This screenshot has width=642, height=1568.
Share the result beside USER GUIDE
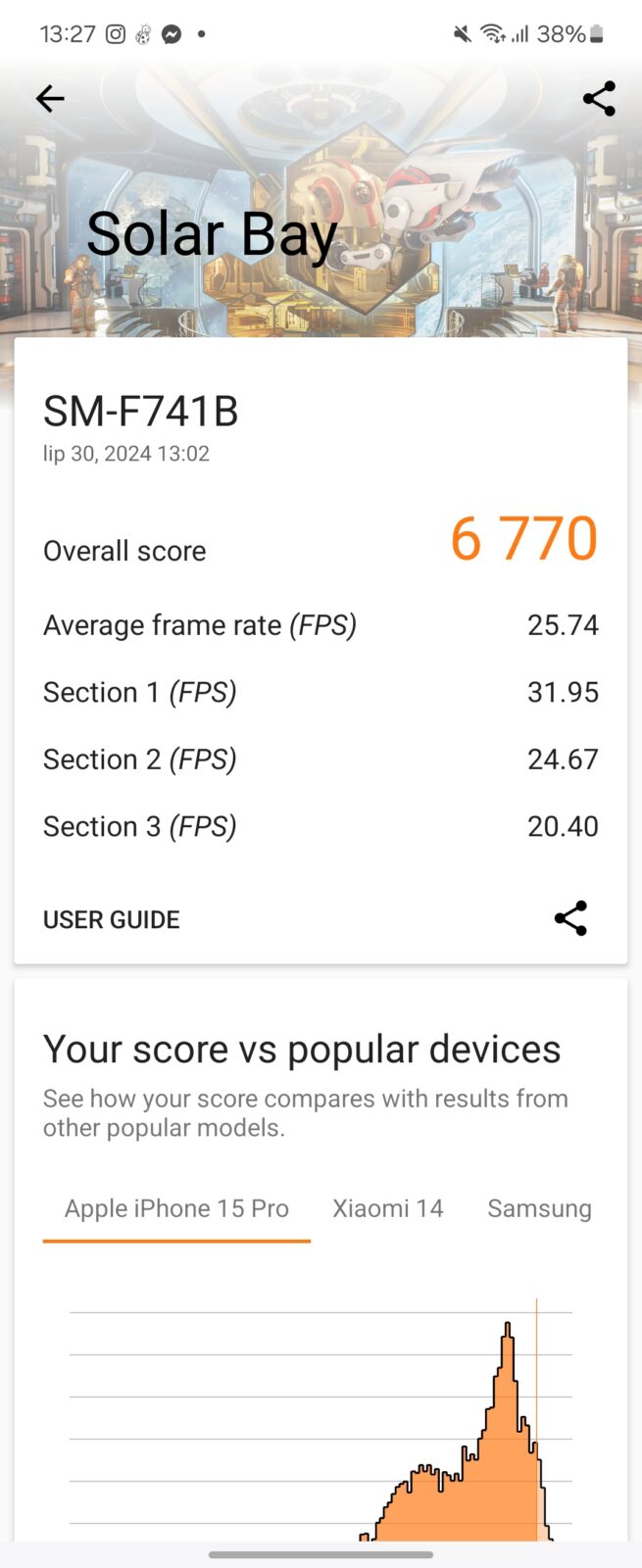[x=570, y=918]
